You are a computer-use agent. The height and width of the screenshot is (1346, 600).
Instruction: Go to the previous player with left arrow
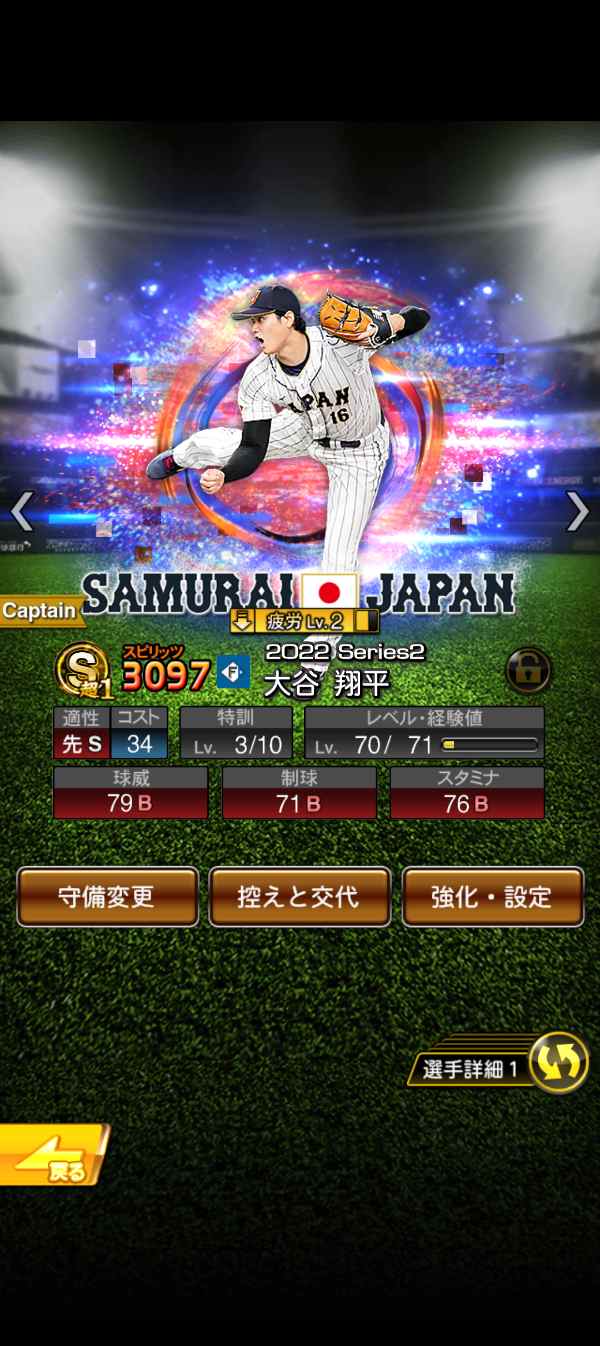coord(22,511)
